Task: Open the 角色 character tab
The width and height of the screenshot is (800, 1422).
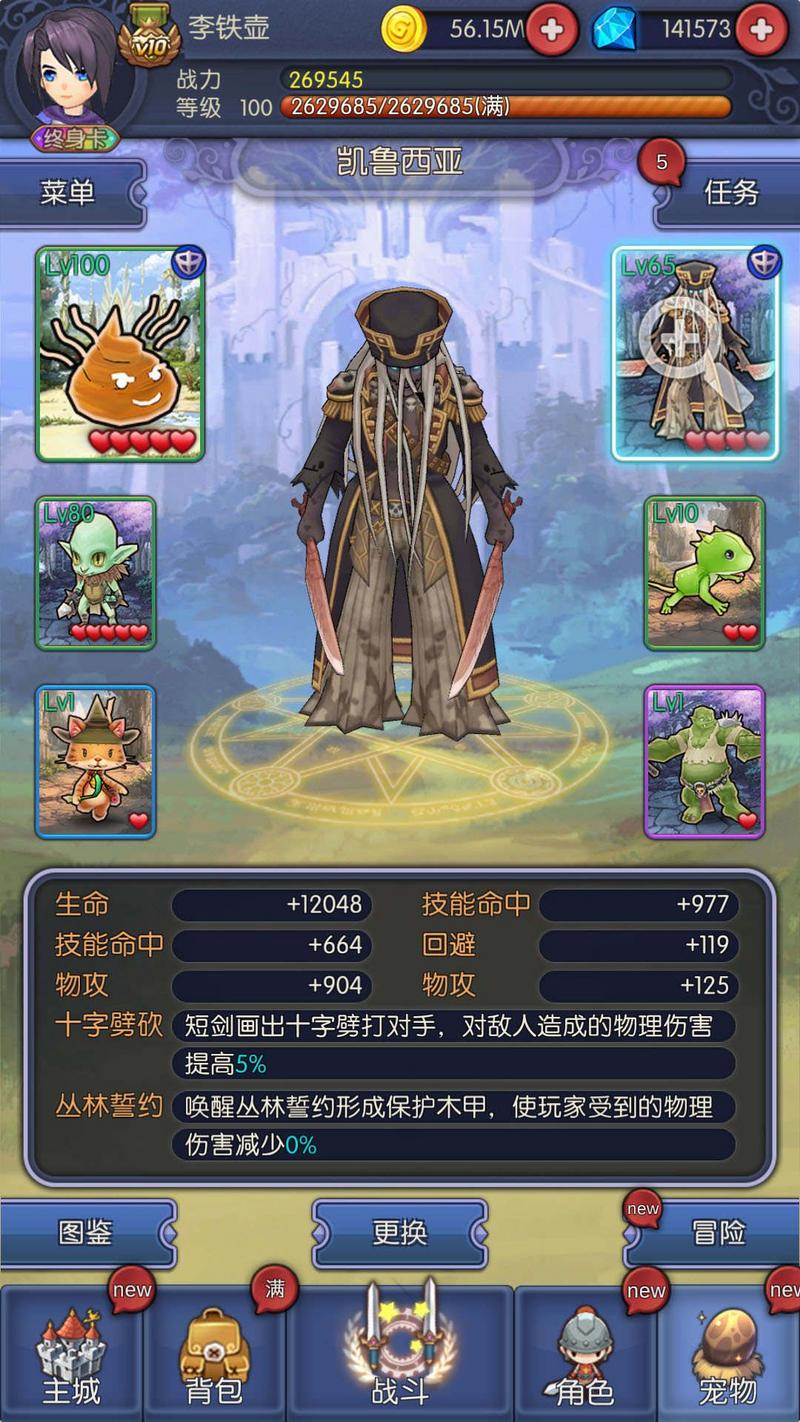Action: click(585, 1355)
